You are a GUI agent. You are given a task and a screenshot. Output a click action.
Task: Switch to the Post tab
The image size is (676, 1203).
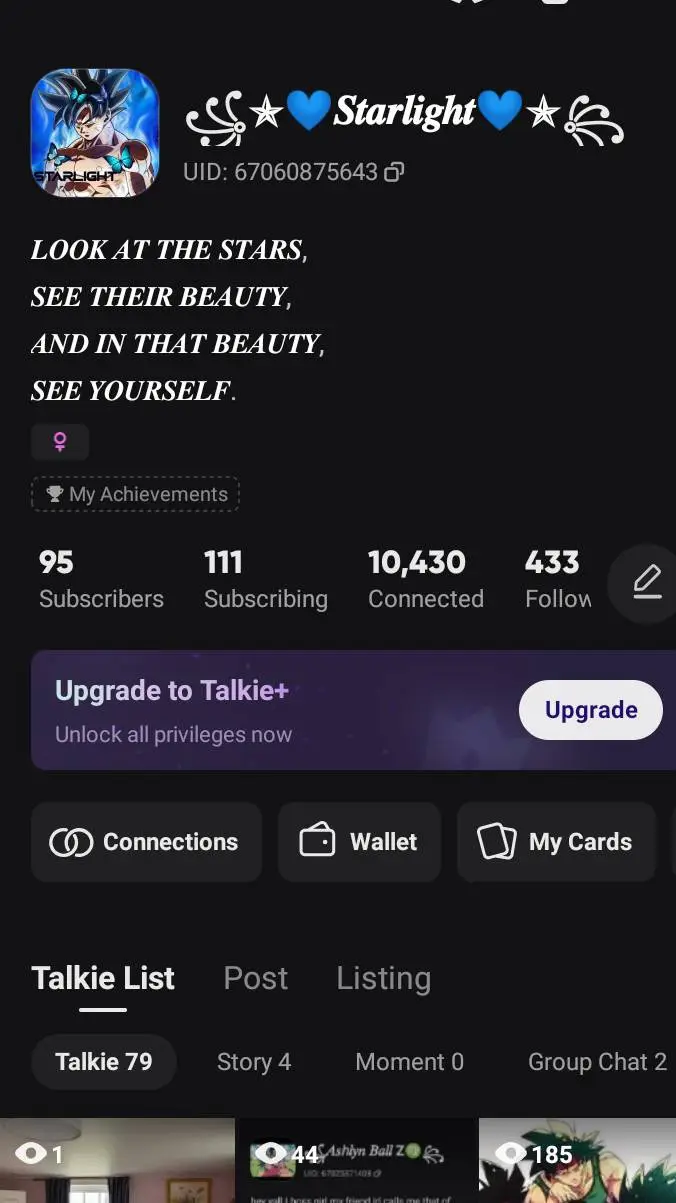pyautogui.click(x=256, y=978)
